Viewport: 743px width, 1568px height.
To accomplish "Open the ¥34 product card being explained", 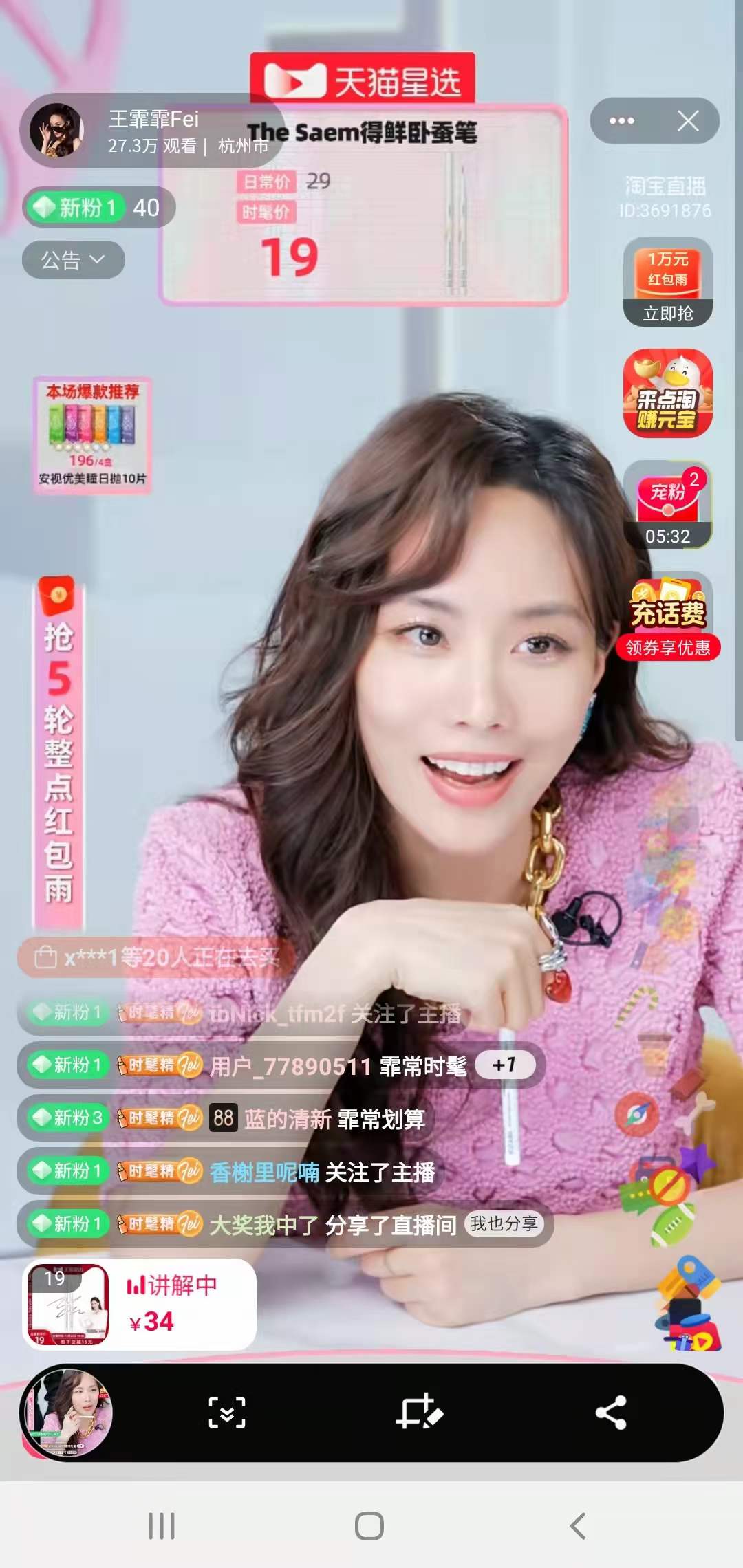I will click(140, 1305).
